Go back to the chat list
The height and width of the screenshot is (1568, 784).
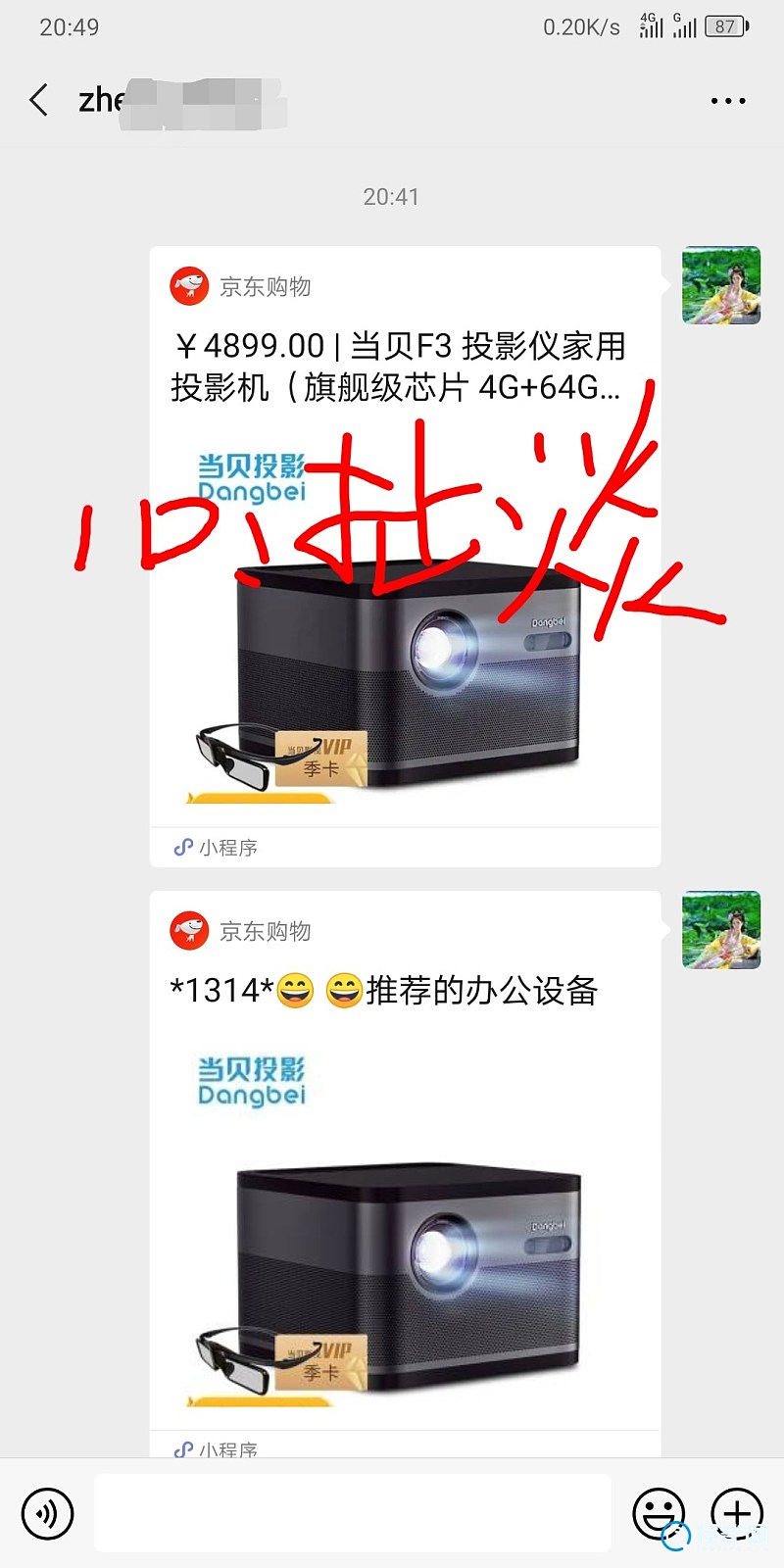(39, 100)
